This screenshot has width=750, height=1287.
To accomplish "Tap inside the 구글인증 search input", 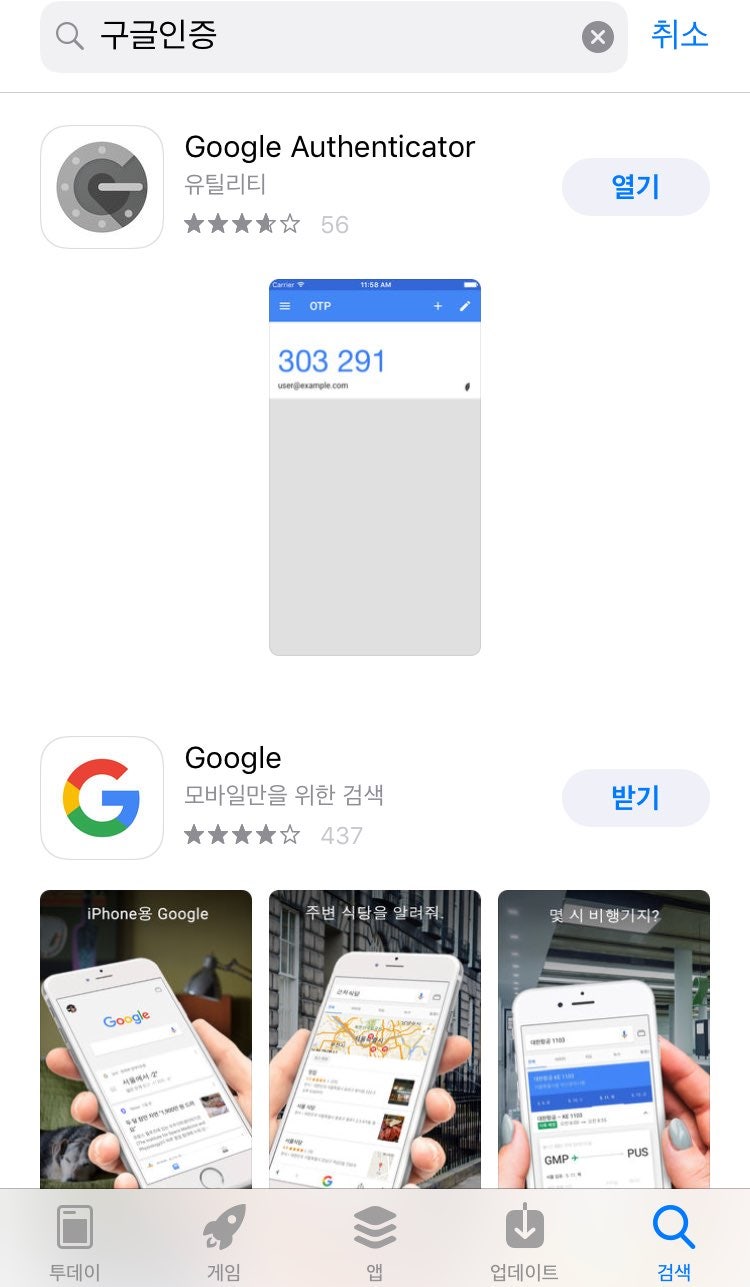I will 300,36.
